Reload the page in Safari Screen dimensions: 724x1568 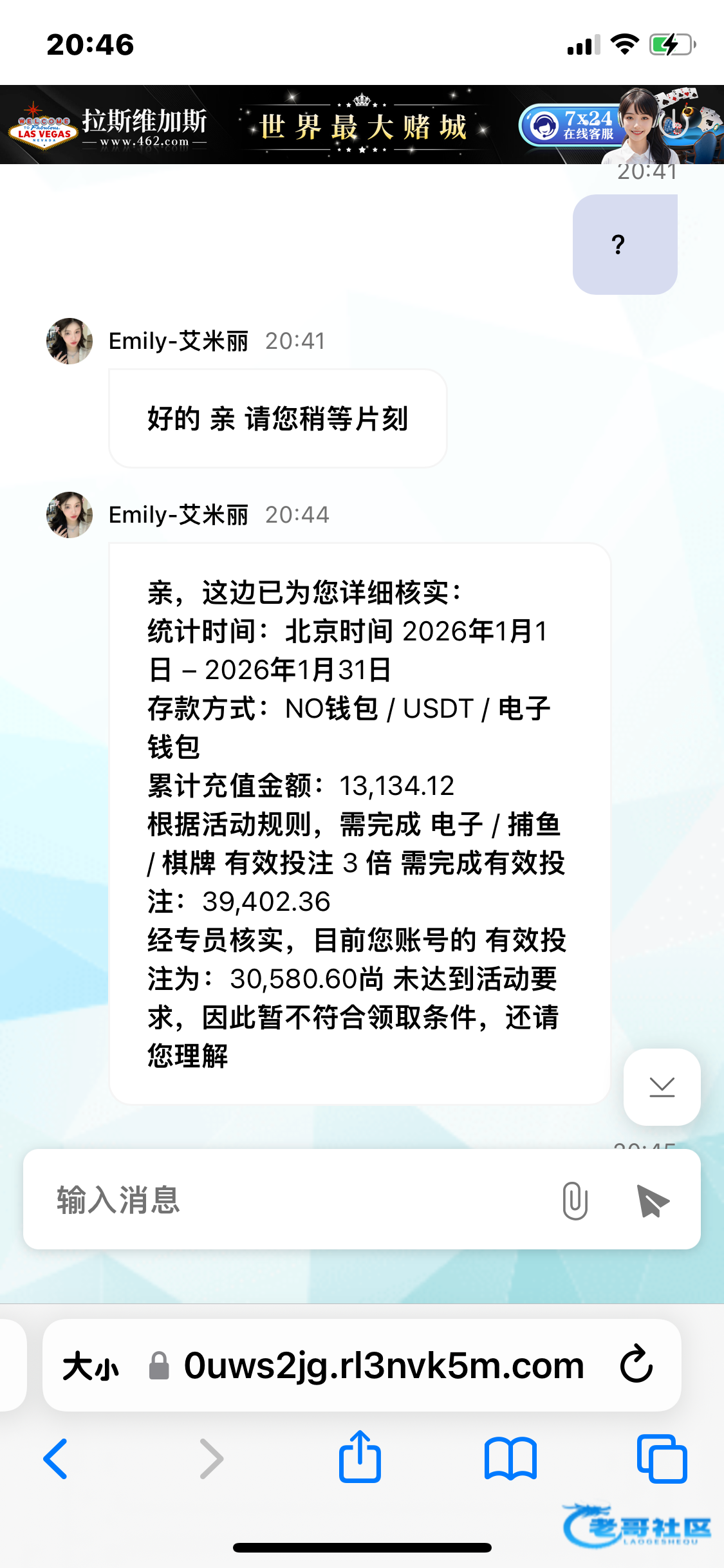[x=636, y=1364]
